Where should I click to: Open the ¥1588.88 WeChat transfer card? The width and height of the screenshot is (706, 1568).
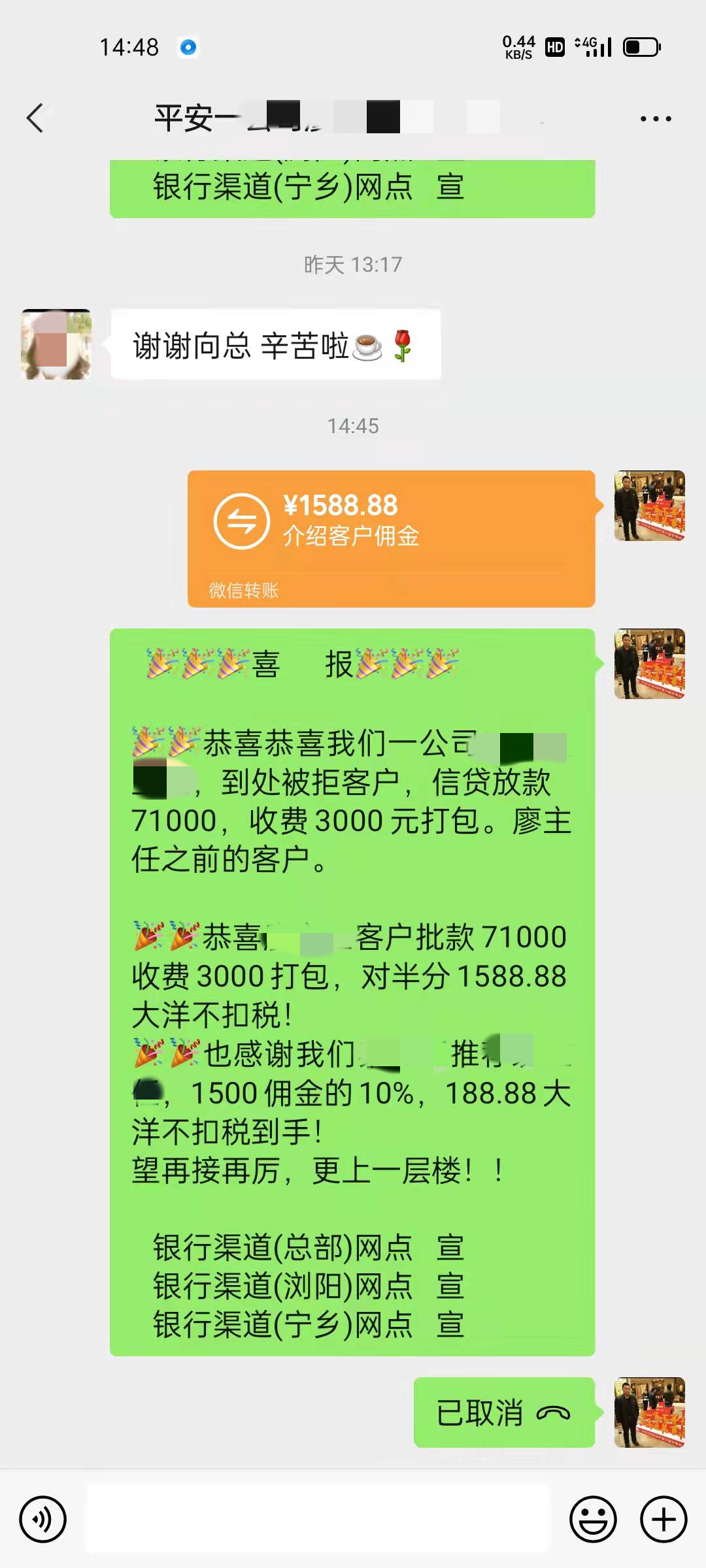[x=391, y=538]
